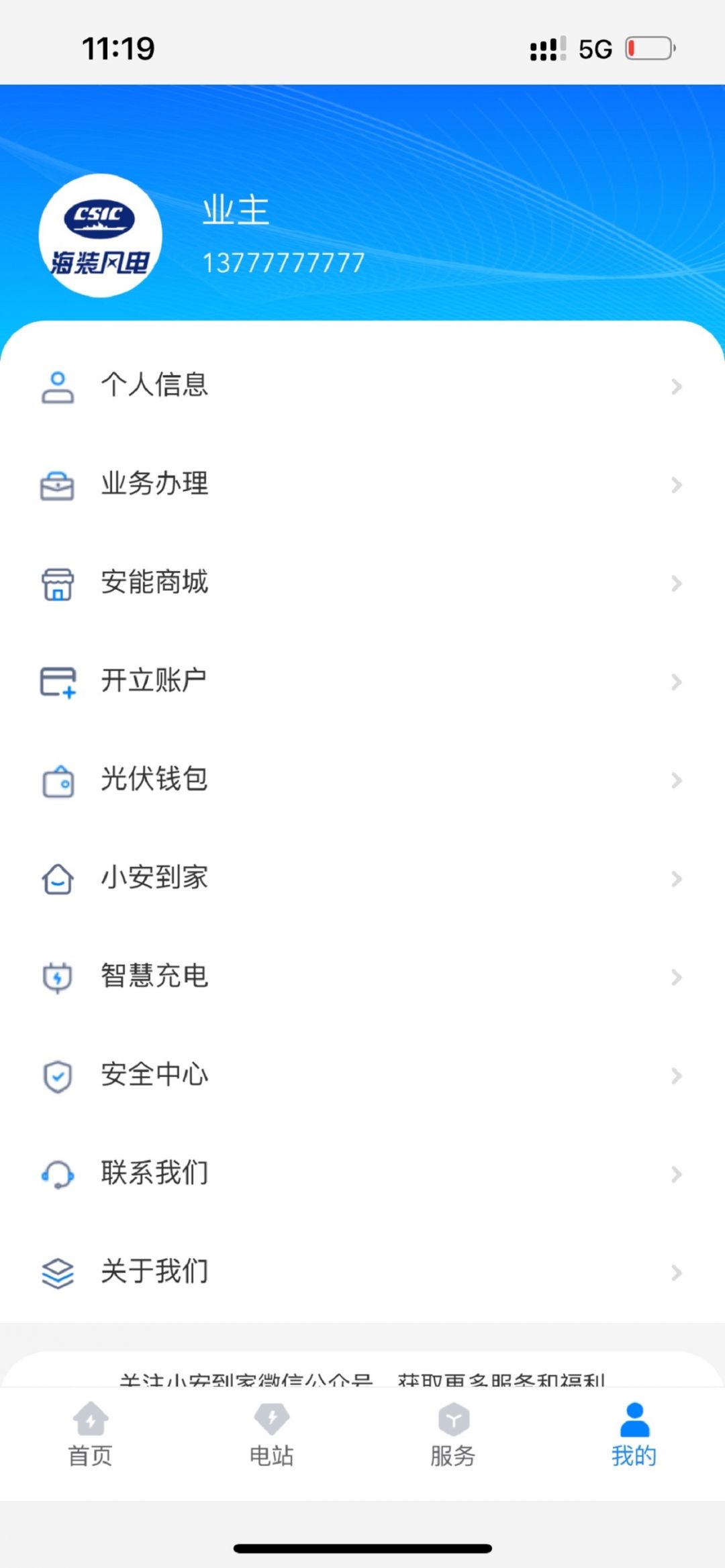Open the 小安到家 row
725x1568 pixels.
pyautogui.click(x=362, y=879)
